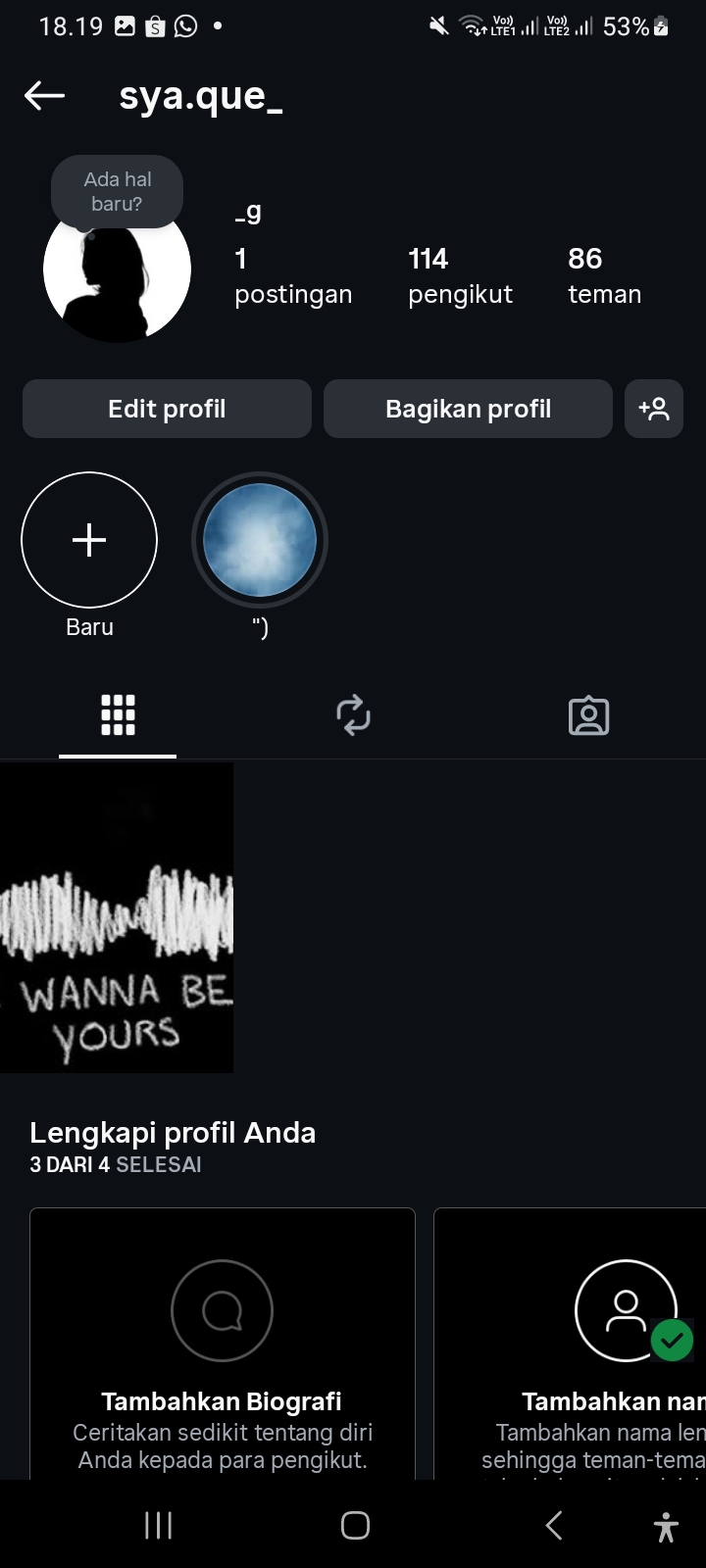Viewport: 706px width, 1568px height.
Task: Add a new highlight with Baru
Action: [x=89, y=541]
